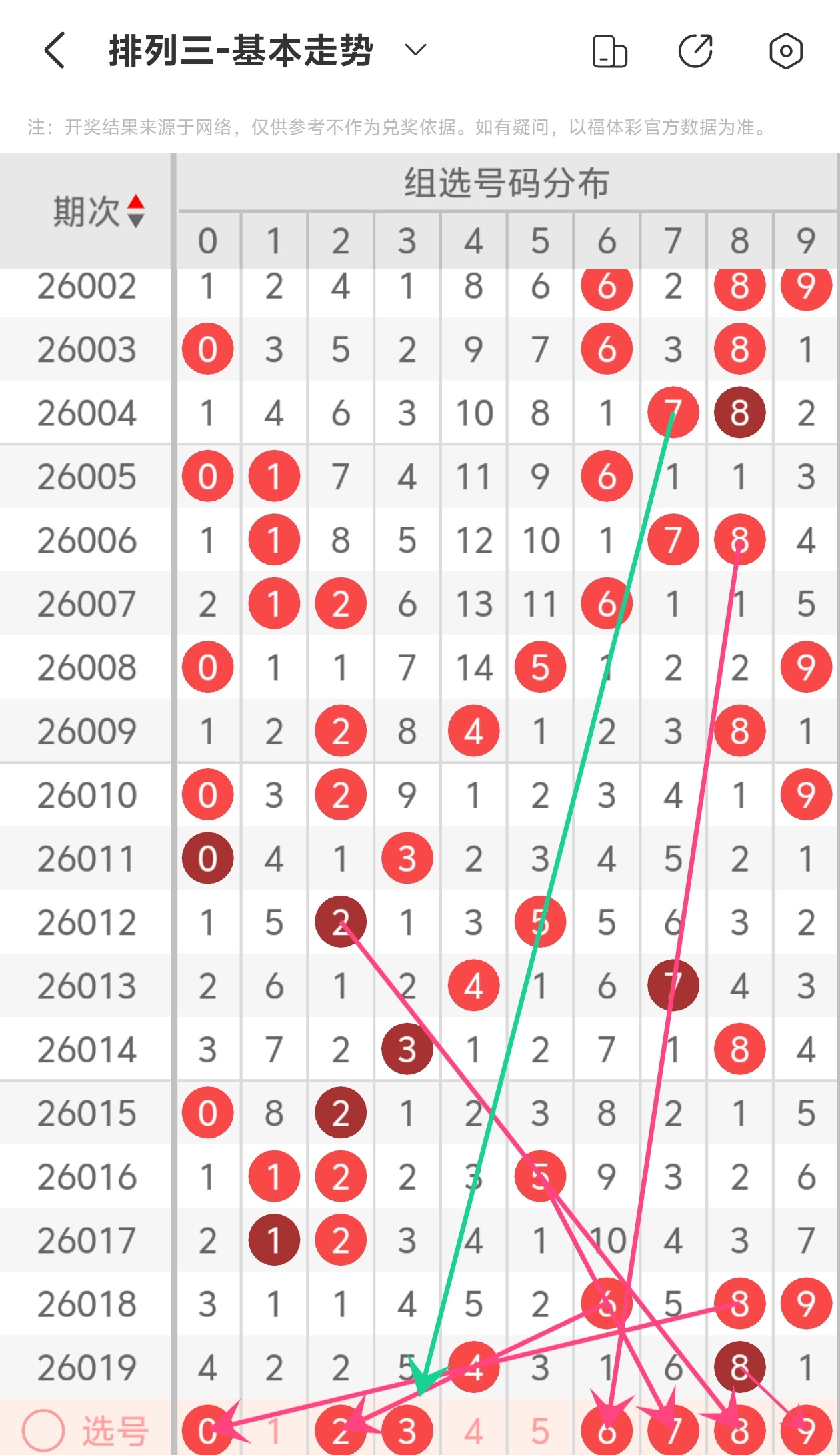
Task: Deselect number 2 in the 选号 row
Action: 341,1430
